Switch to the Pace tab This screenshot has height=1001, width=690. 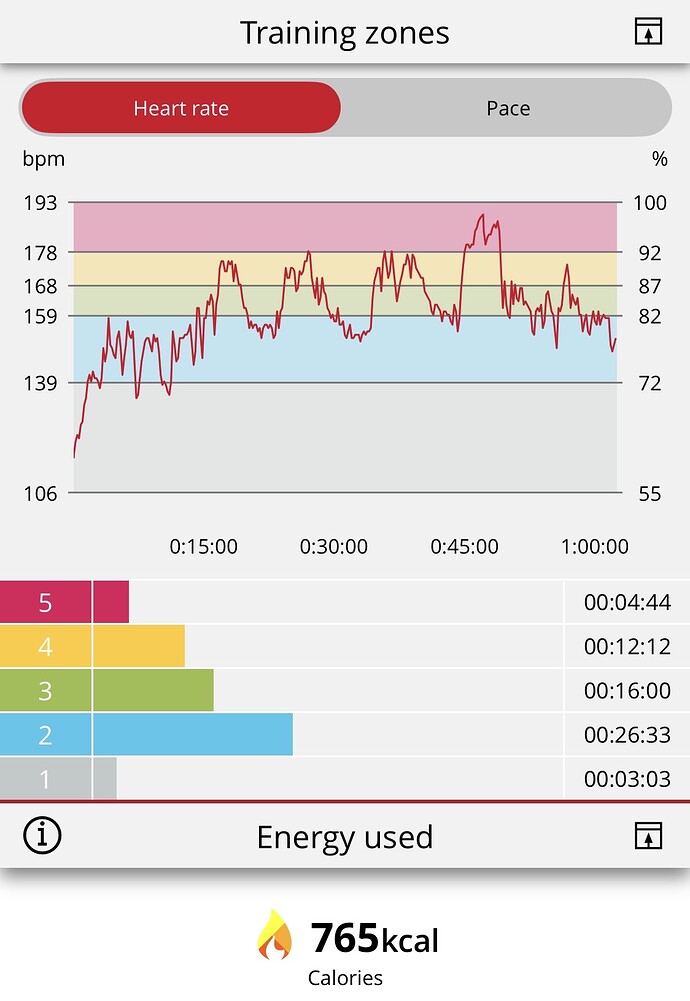click(x=507, y=108)
